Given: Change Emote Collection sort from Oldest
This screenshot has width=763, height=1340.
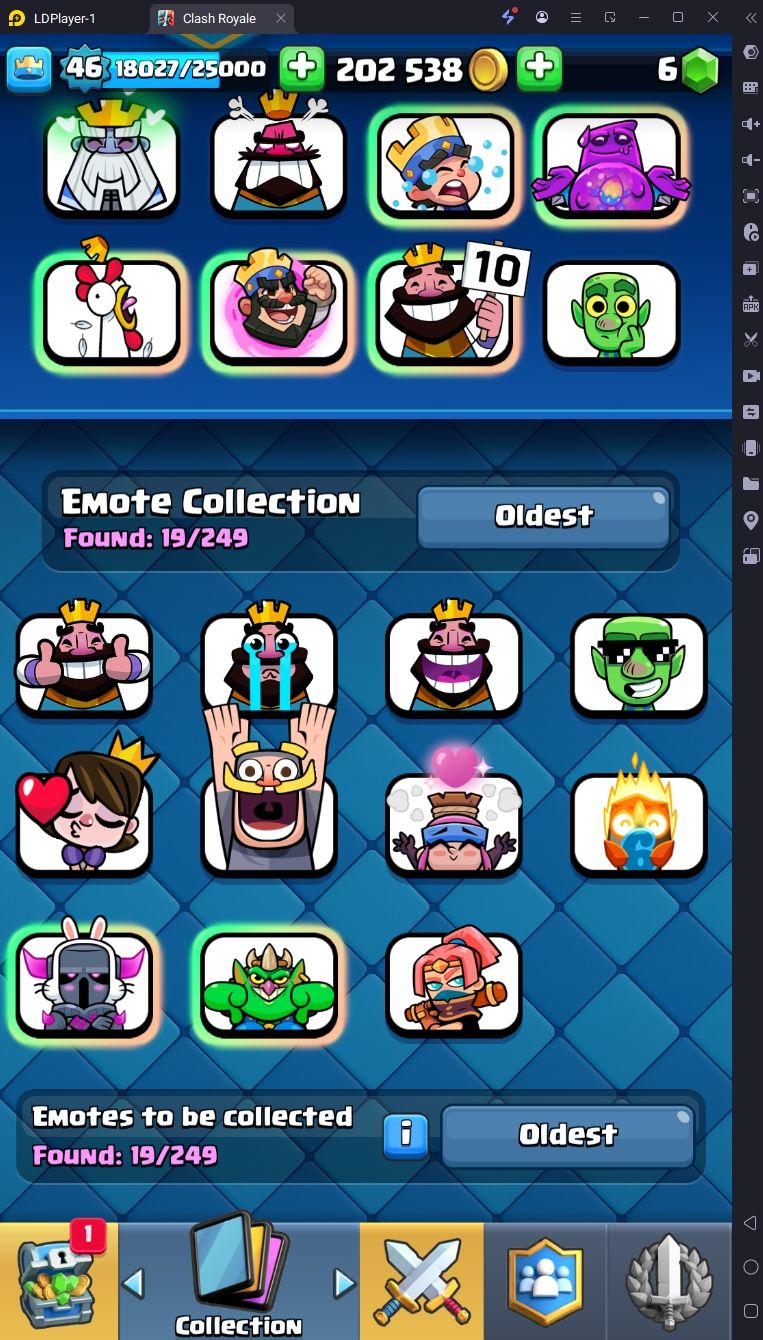Looking at the screenshot, I should coord(543,516).
